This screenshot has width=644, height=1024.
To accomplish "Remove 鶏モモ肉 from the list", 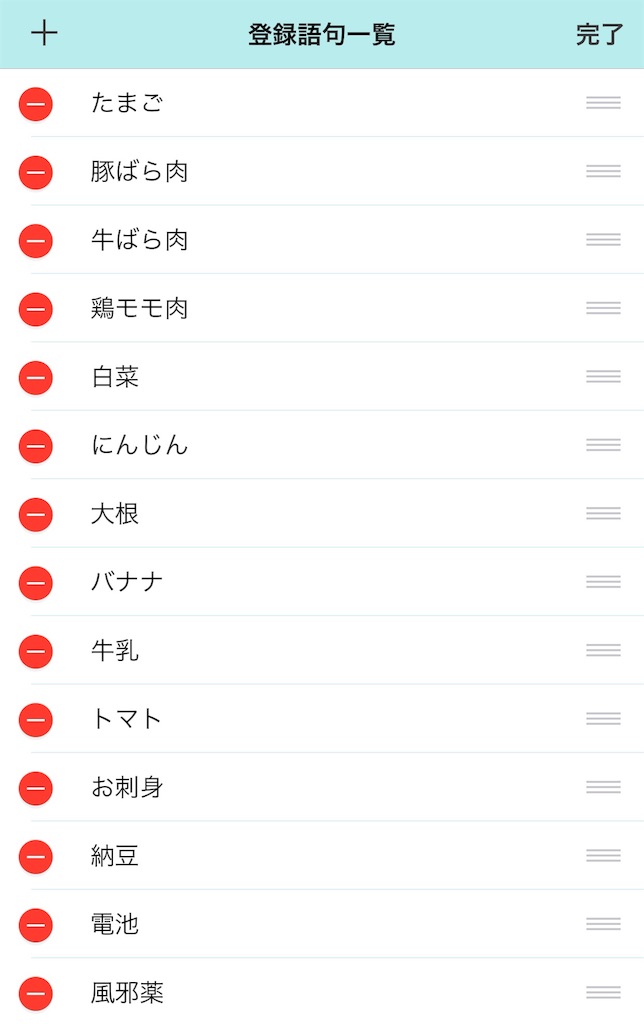I will 36,309.
